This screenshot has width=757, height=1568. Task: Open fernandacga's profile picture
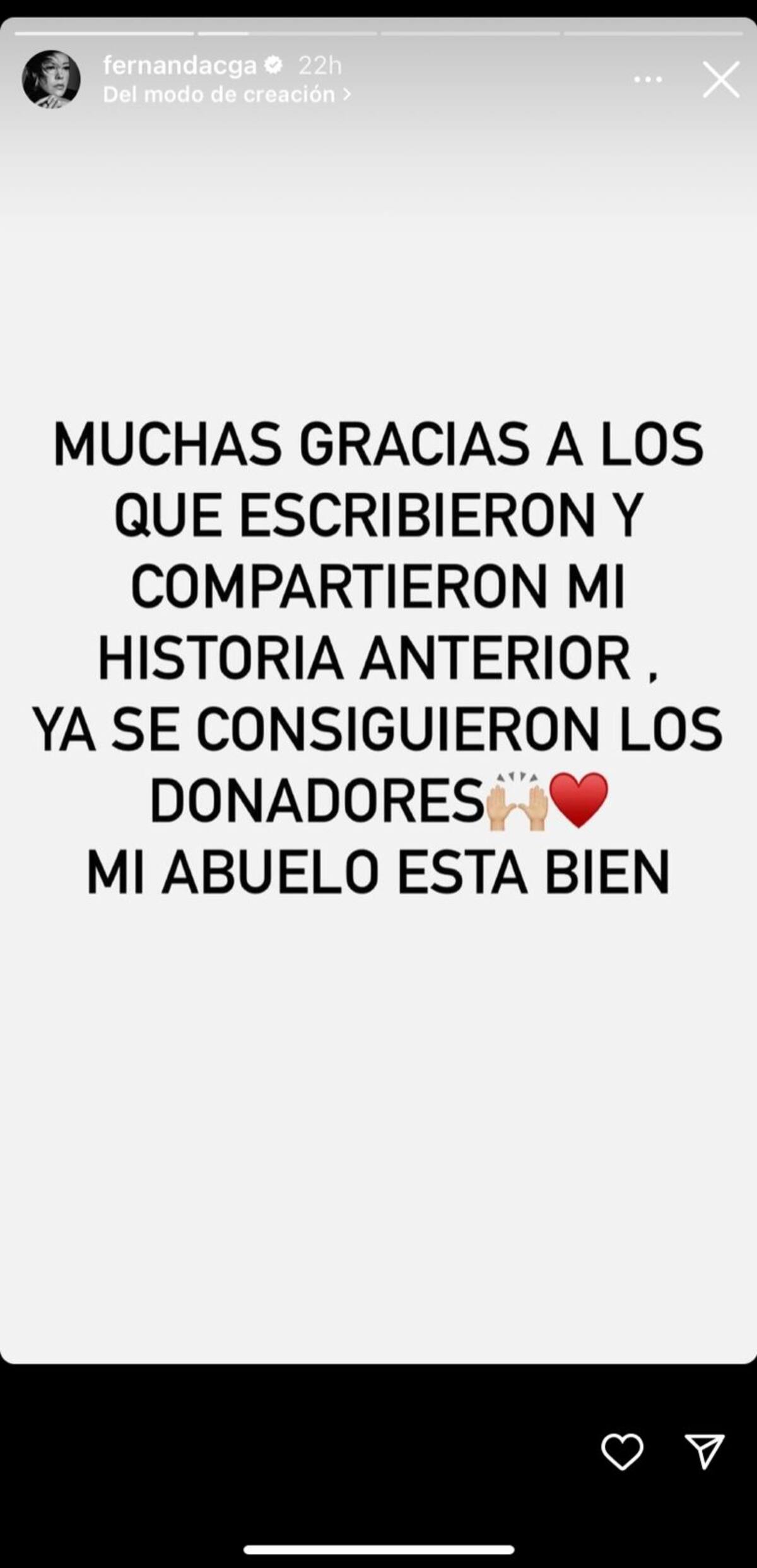51,80
